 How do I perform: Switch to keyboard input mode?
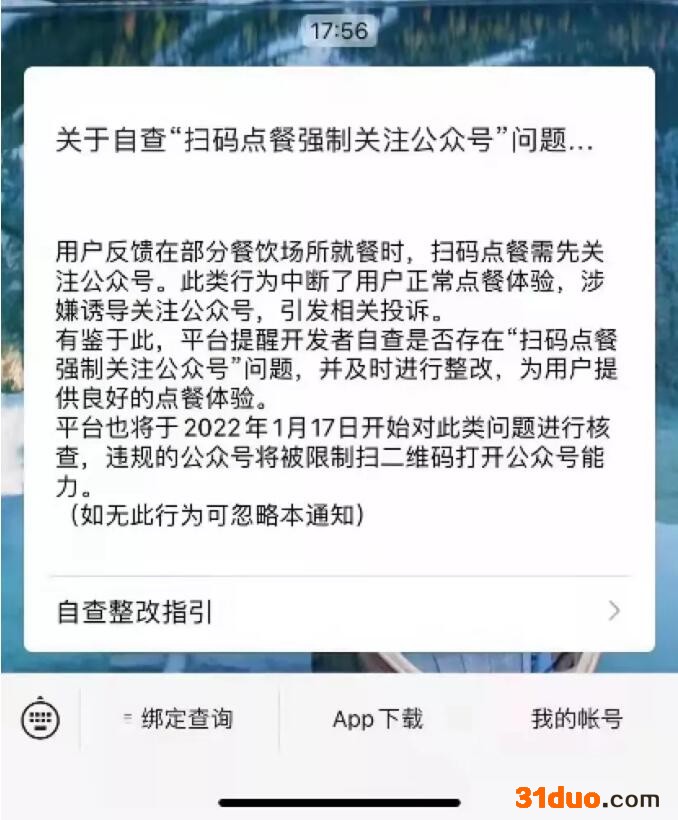41,718
